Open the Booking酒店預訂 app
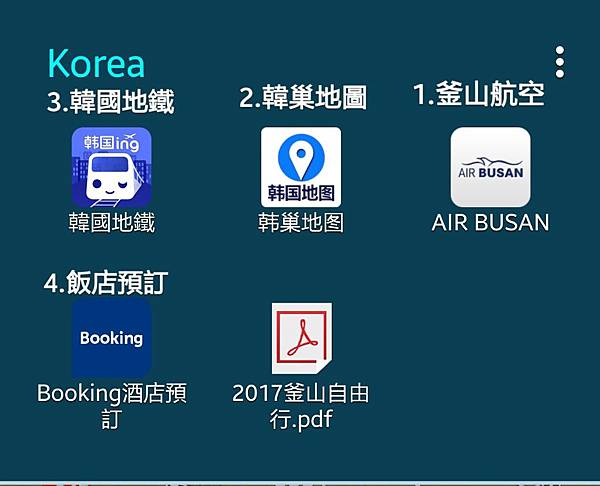 point(111,339)
